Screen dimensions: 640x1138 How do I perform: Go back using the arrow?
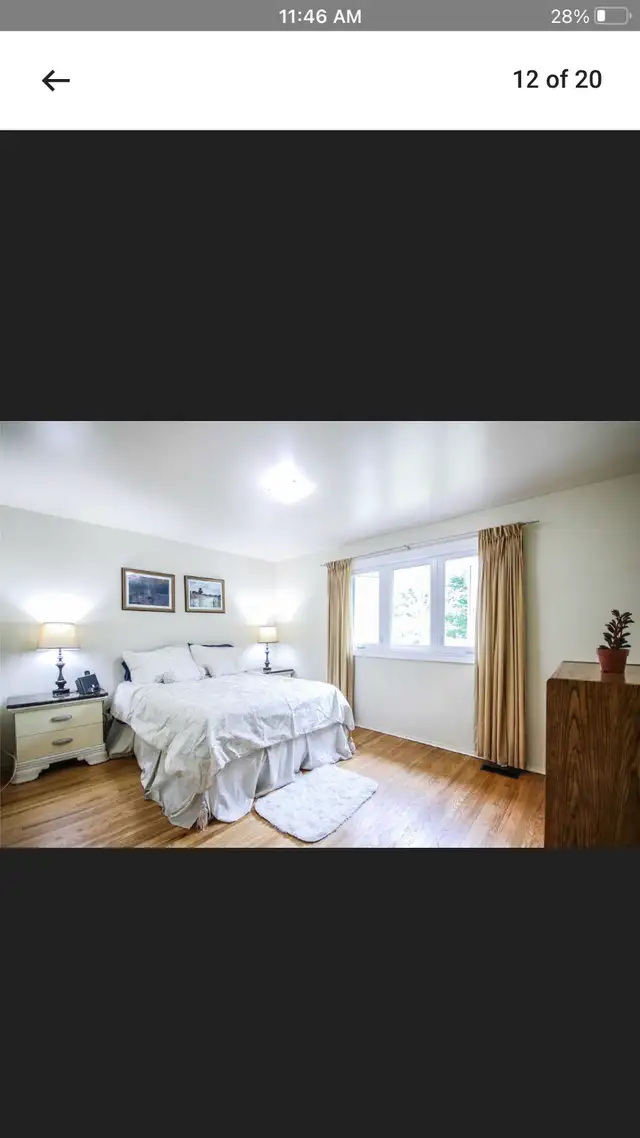(56, 81)
